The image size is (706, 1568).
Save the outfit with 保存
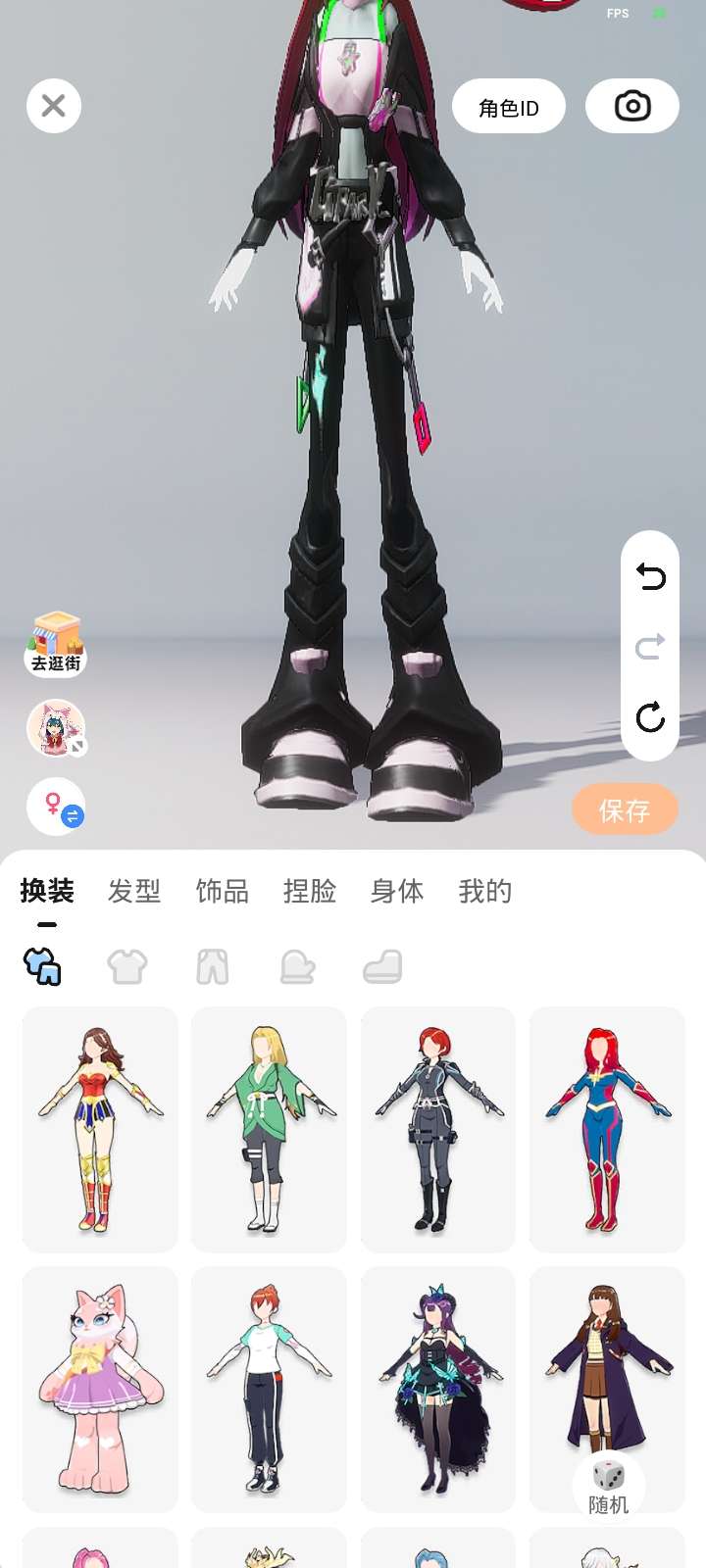[625, 809]
